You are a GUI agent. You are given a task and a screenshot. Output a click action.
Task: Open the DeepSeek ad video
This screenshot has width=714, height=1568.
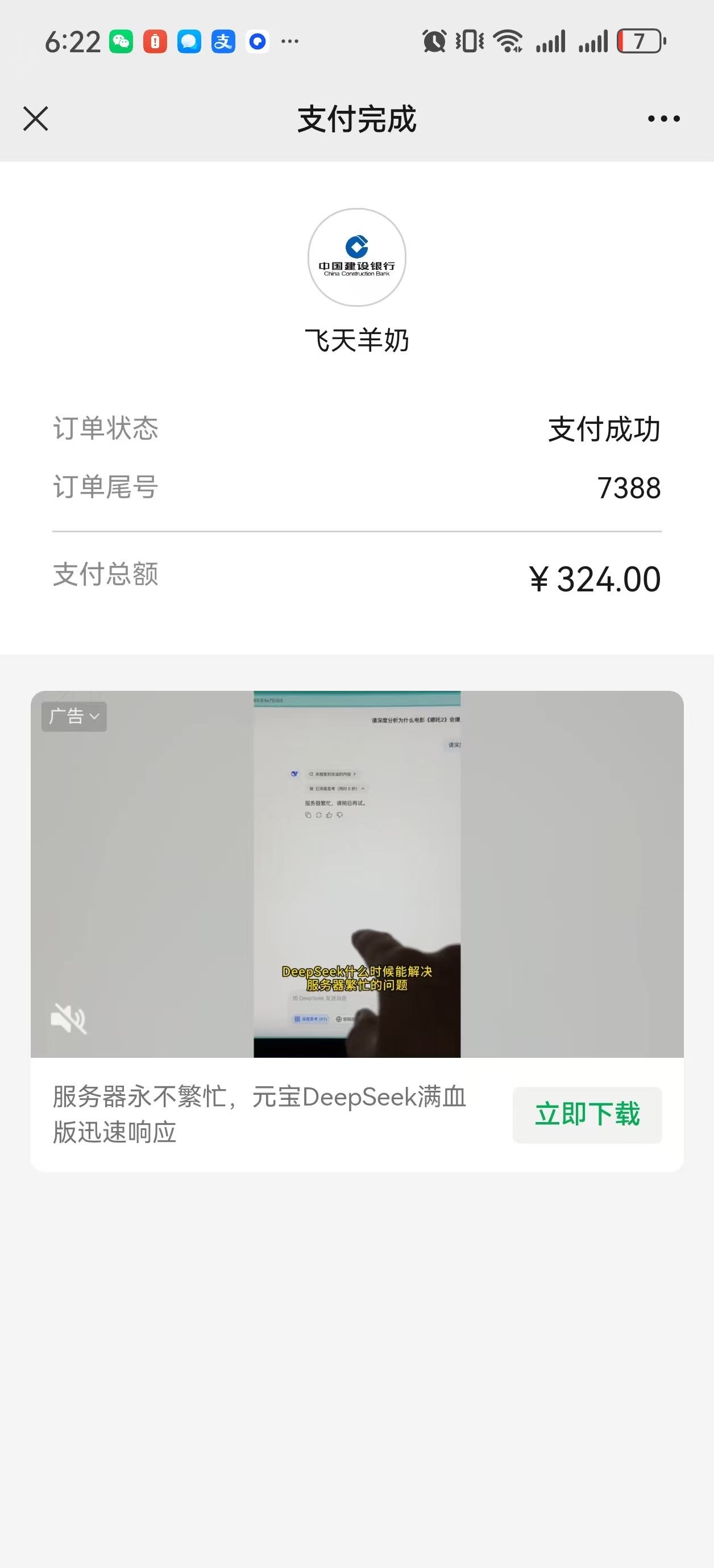pos(357,874)
